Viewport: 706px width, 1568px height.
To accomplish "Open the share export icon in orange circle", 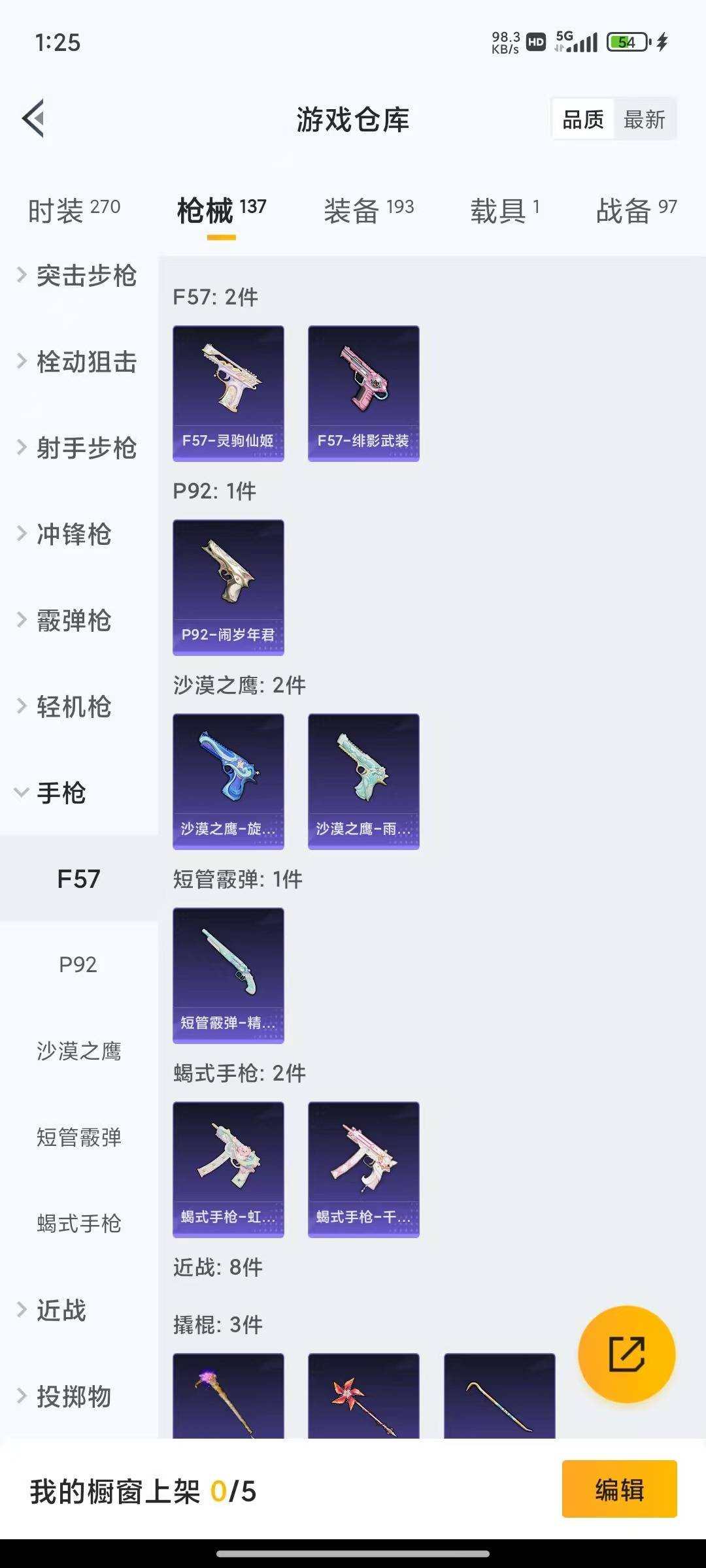I will point(626,1356).
